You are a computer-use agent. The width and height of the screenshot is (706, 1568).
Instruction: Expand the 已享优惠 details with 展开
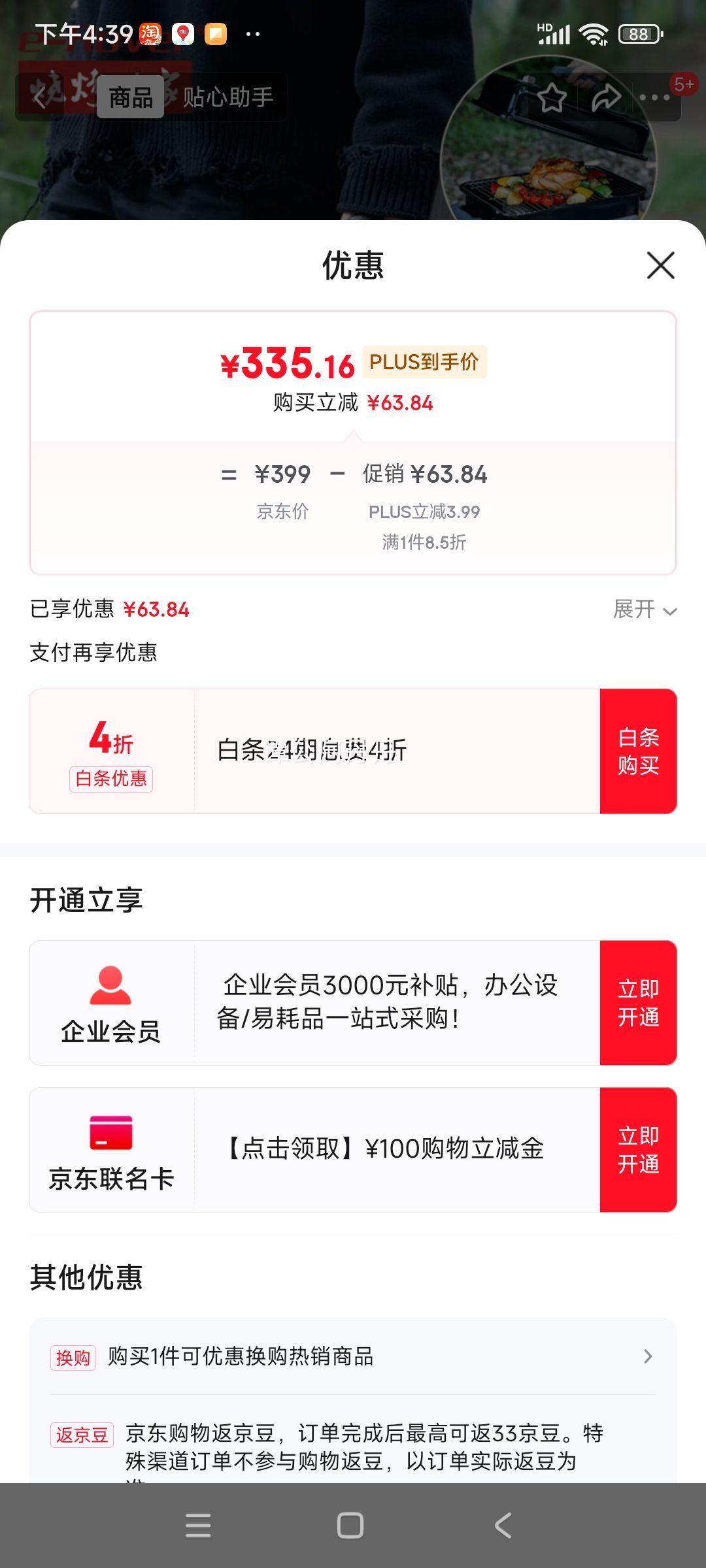[644, 610]
